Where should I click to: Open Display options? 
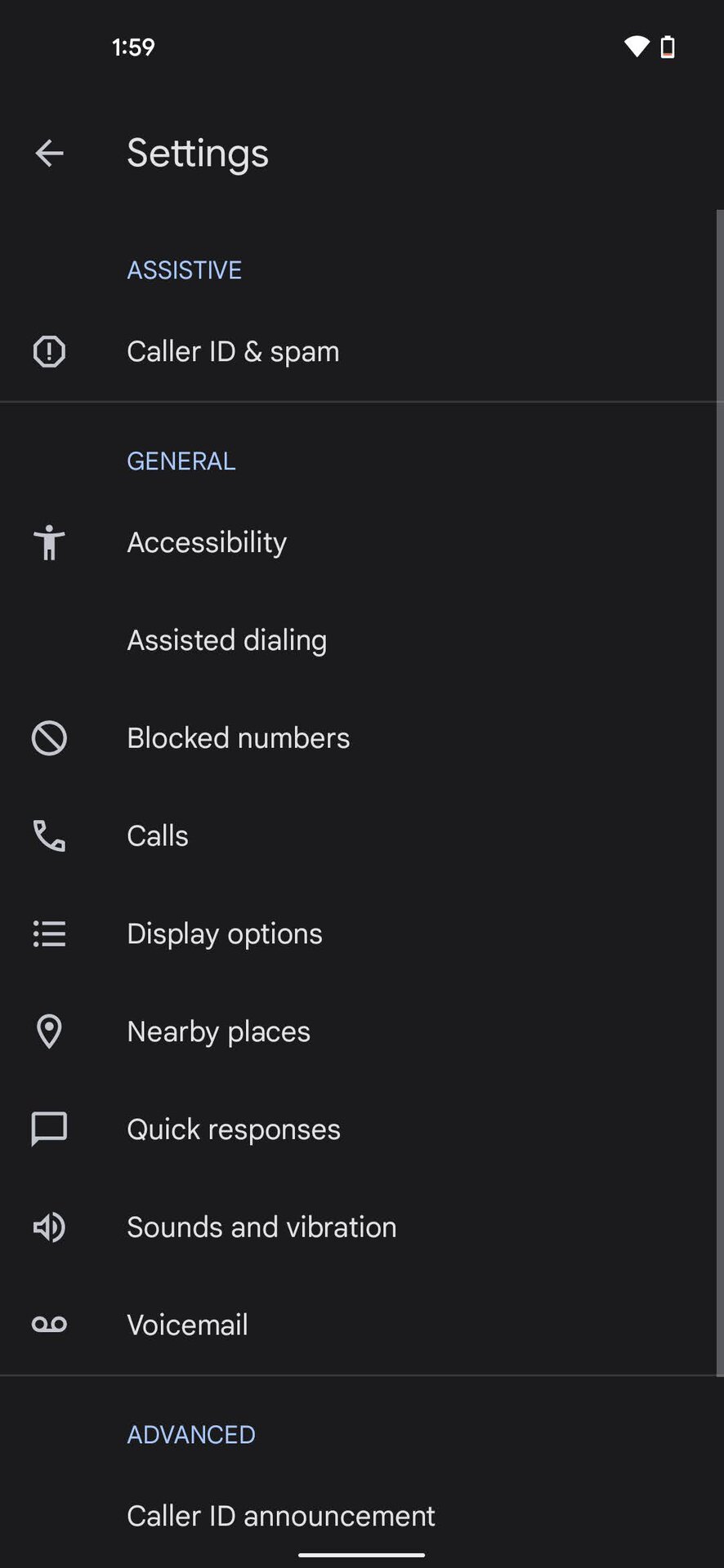225,933
